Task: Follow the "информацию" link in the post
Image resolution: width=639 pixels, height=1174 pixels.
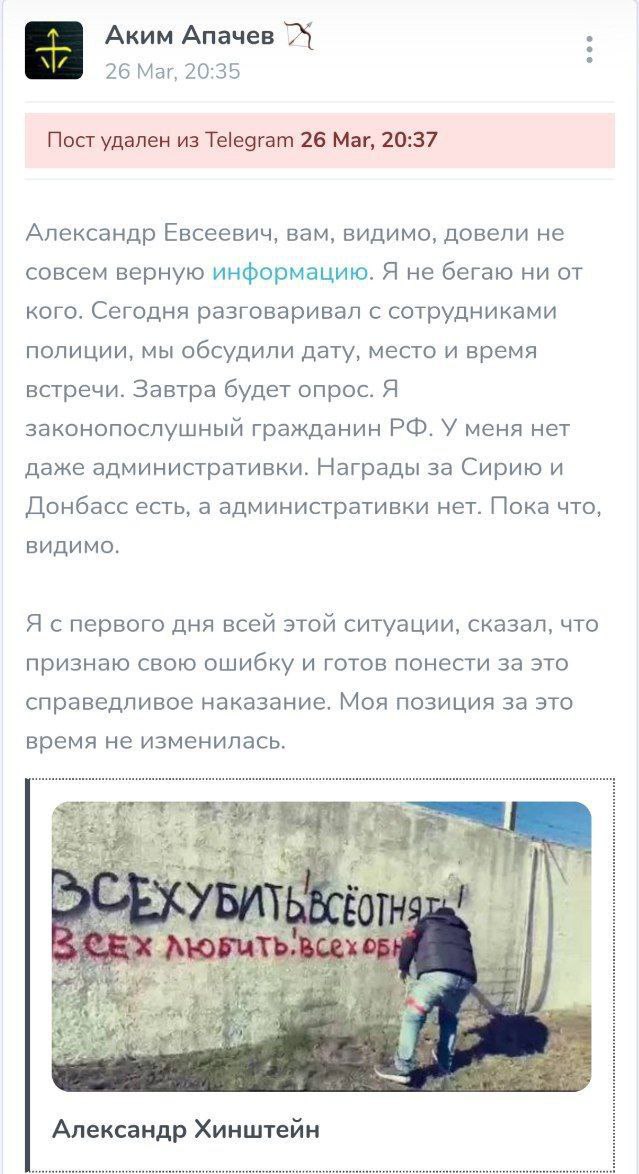Action: click(x=289, y=273)
